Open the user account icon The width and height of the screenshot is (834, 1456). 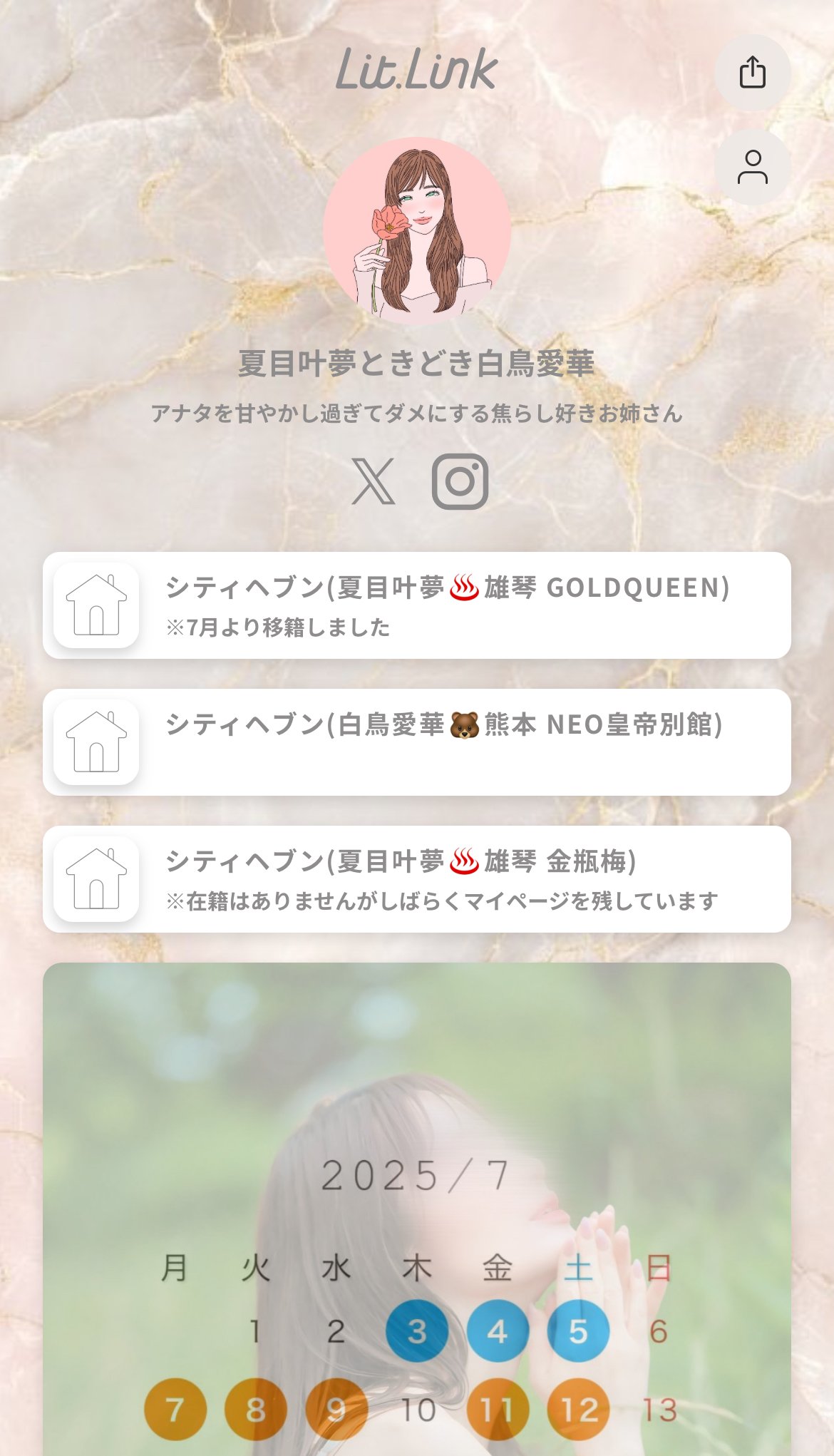click(x=752, y=168)
